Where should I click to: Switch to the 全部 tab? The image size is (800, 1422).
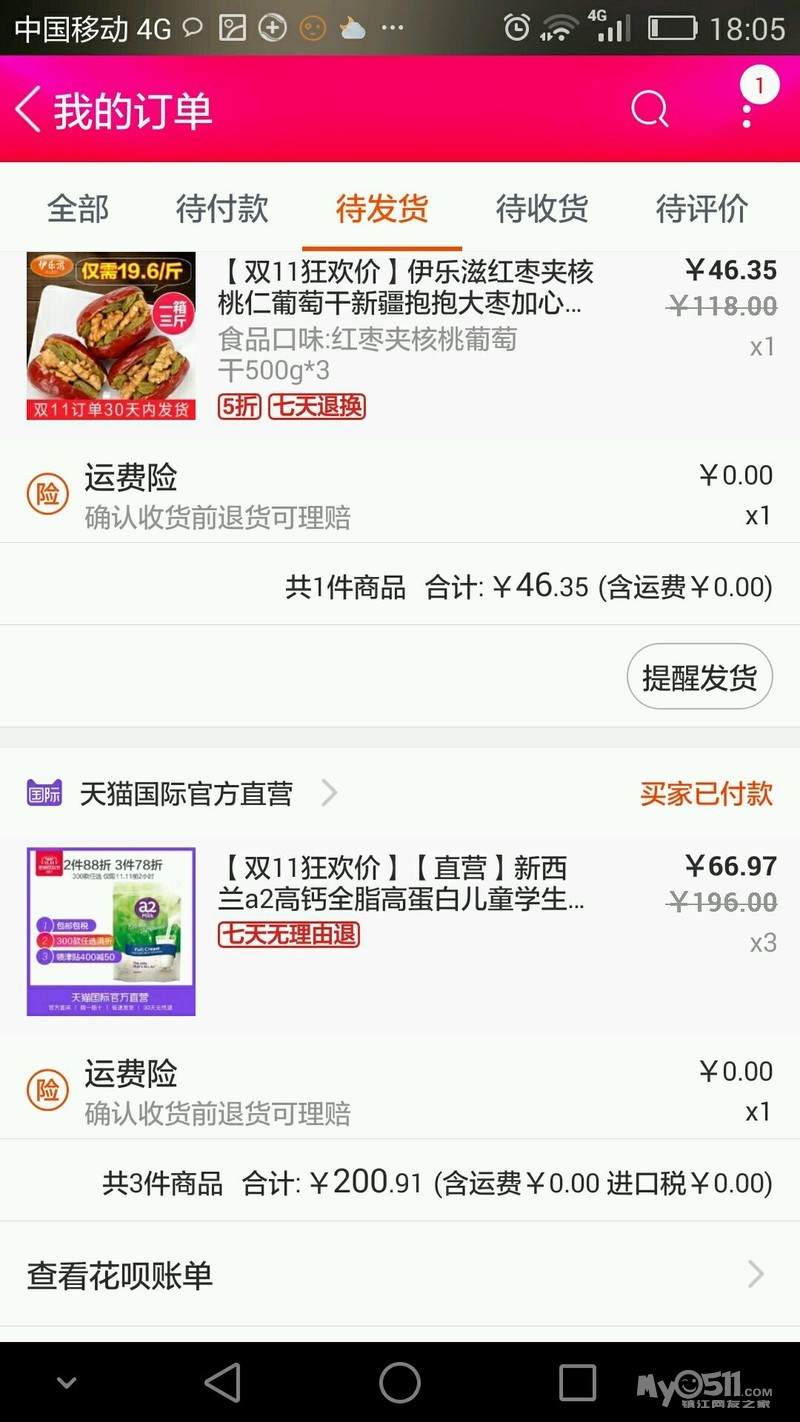pyautogui.click(x=78, y=209)
